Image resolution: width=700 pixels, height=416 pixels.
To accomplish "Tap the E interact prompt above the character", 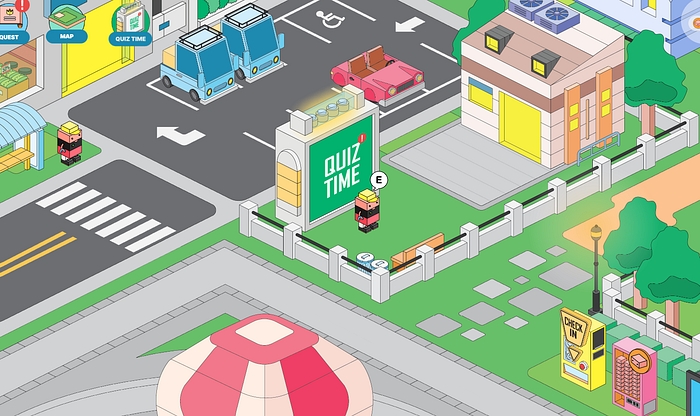I will tap(378, 179).
